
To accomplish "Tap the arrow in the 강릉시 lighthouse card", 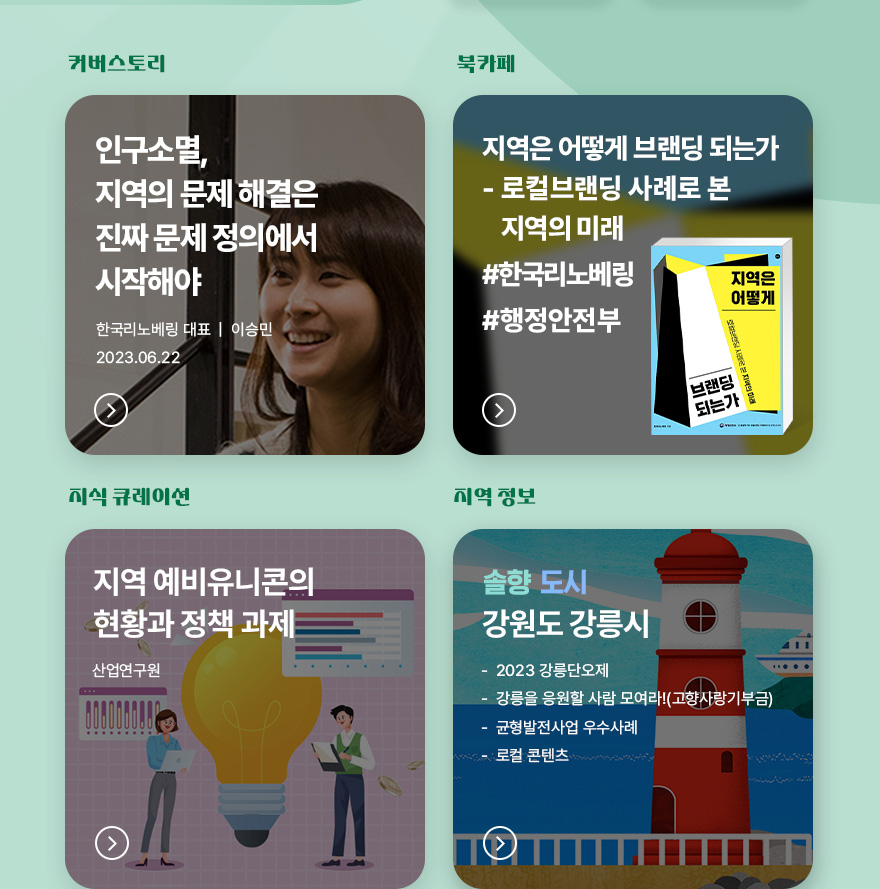I will (x=500, y=843).
